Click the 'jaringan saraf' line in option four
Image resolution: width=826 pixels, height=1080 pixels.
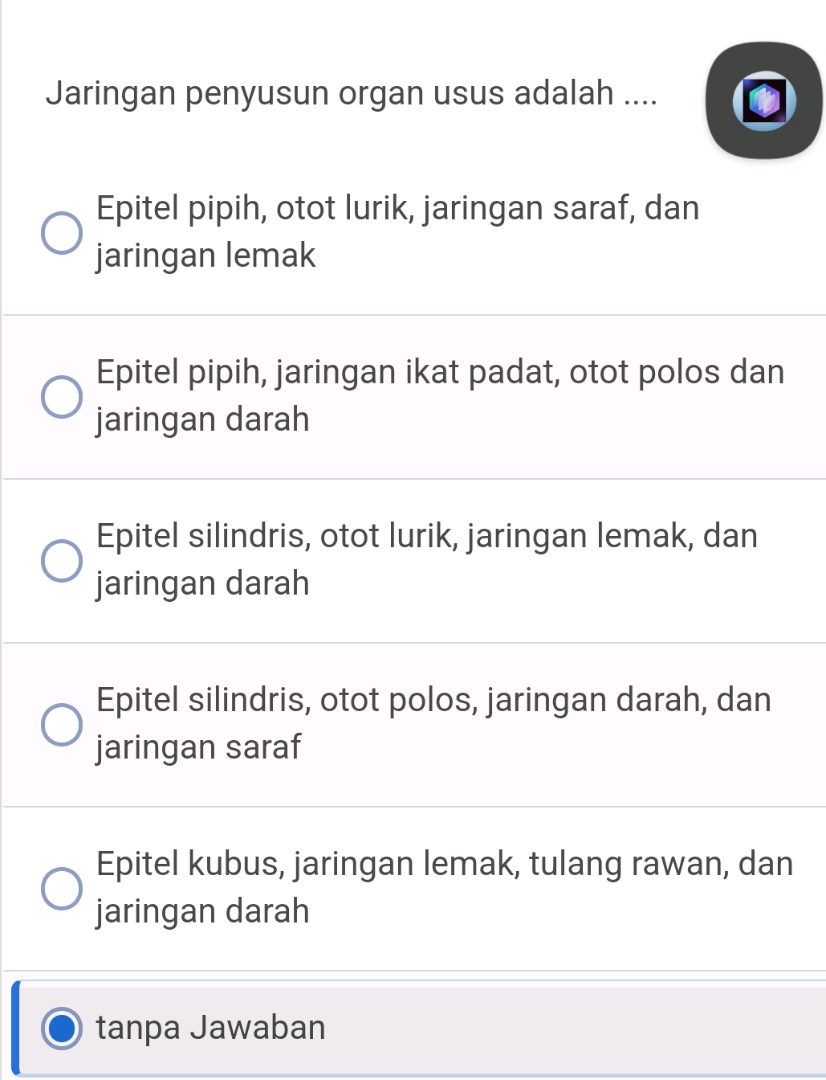click(x=197, y=747)
